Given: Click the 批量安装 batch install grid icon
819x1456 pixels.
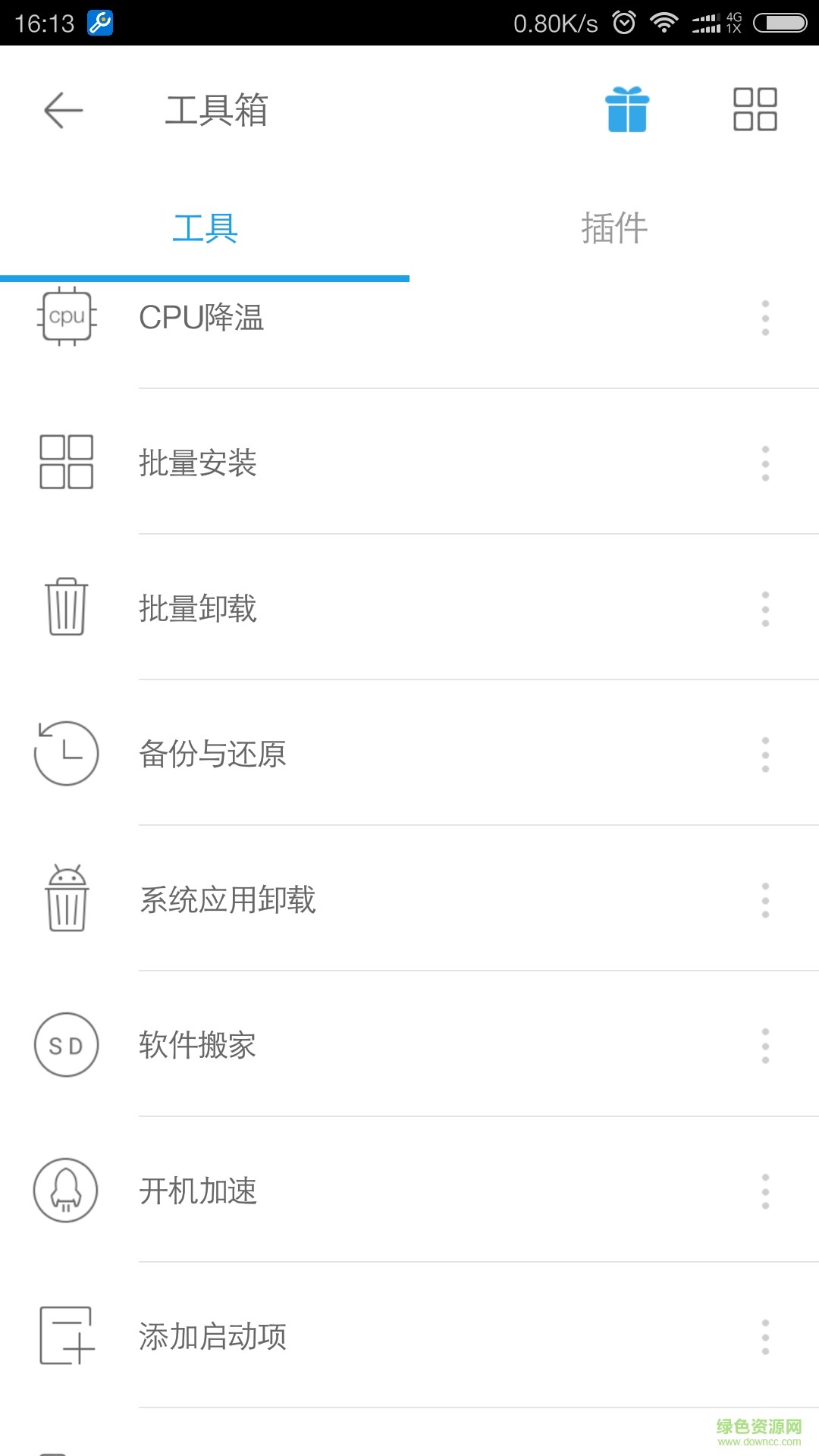Looking at the screenshot, I should [x=66, y=464].
